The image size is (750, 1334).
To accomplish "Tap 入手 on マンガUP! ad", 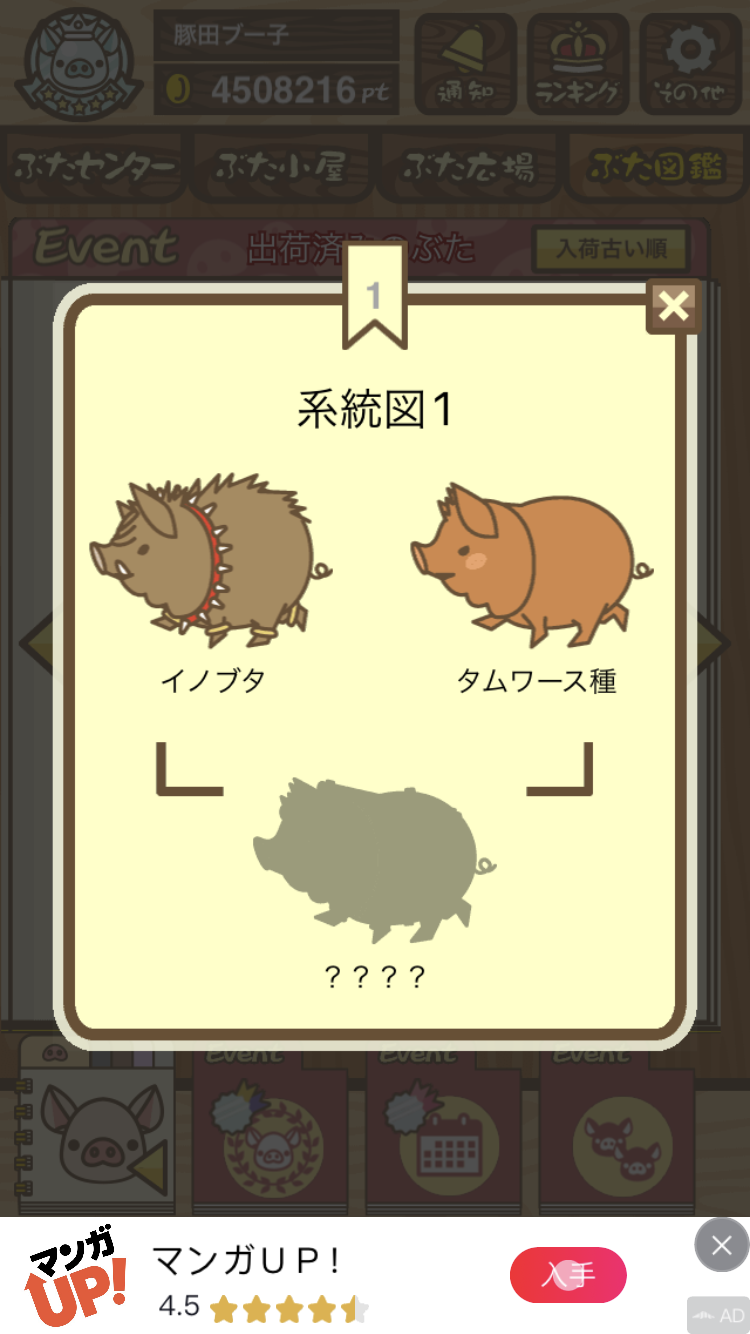I will pos(568,1275).
